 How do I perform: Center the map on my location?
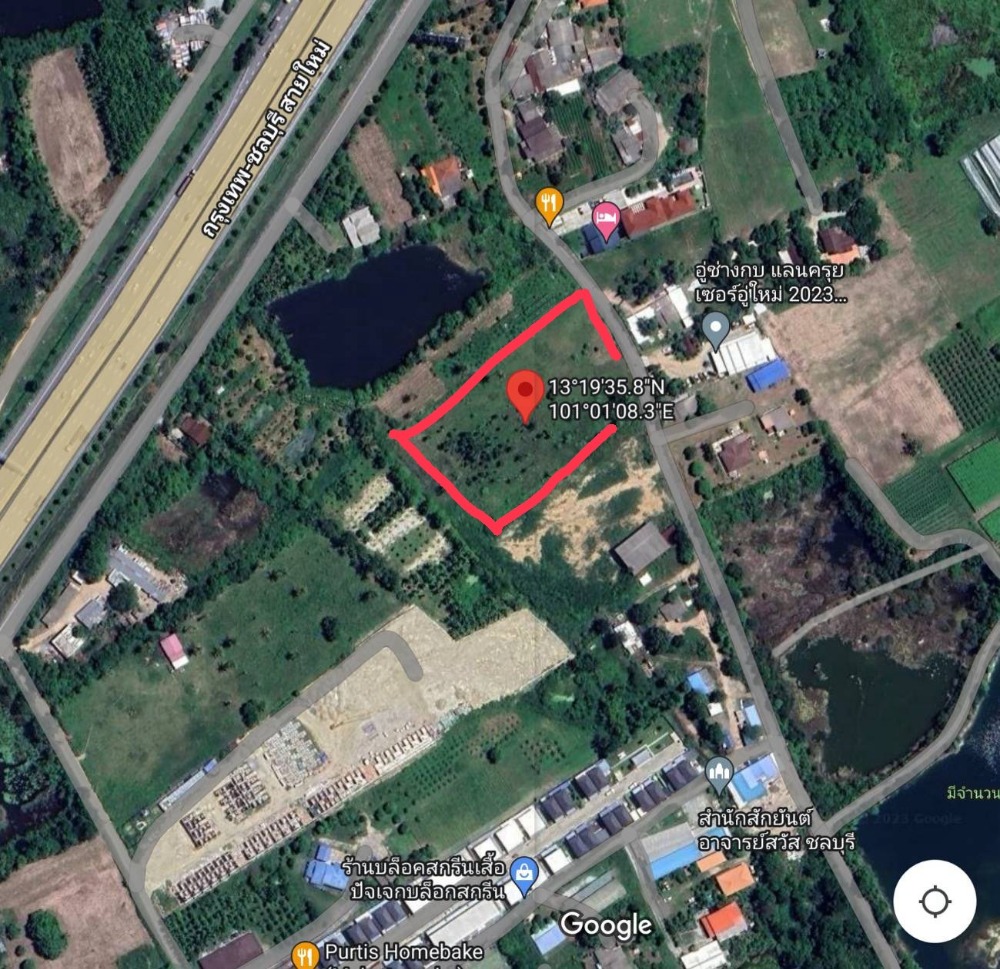935,901
